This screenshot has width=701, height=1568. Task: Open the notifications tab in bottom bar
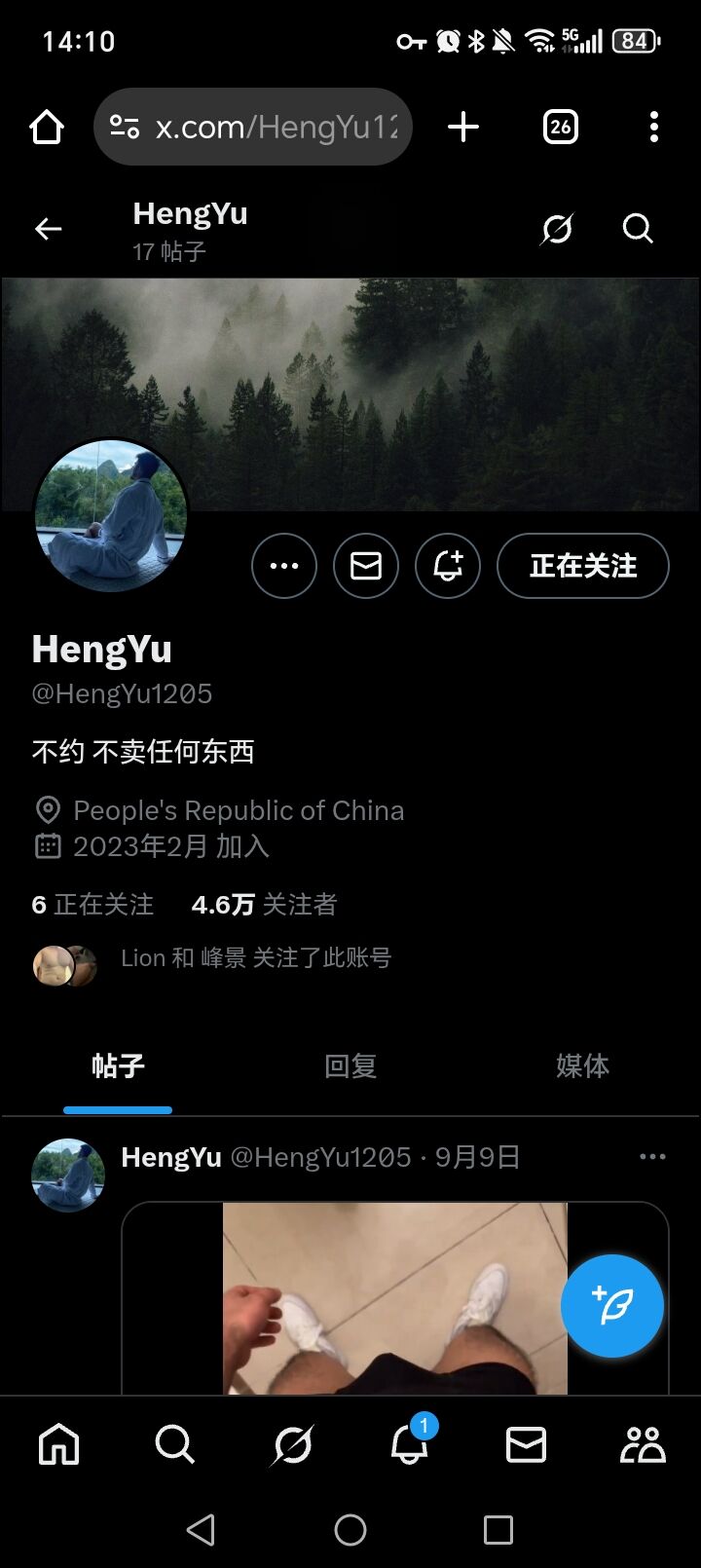(x=409, y=1444)
